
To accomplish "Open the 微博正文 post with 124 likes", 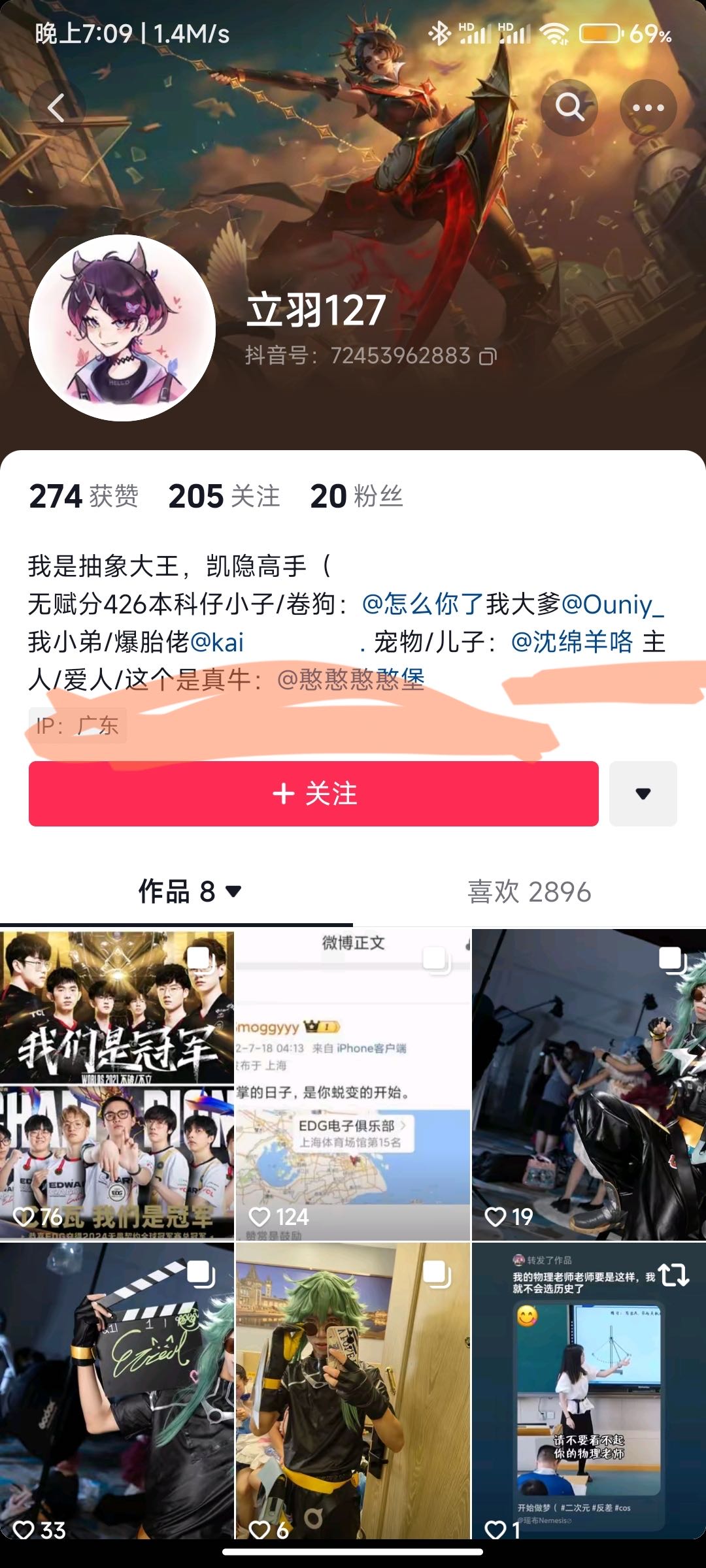I will 353,1085.
